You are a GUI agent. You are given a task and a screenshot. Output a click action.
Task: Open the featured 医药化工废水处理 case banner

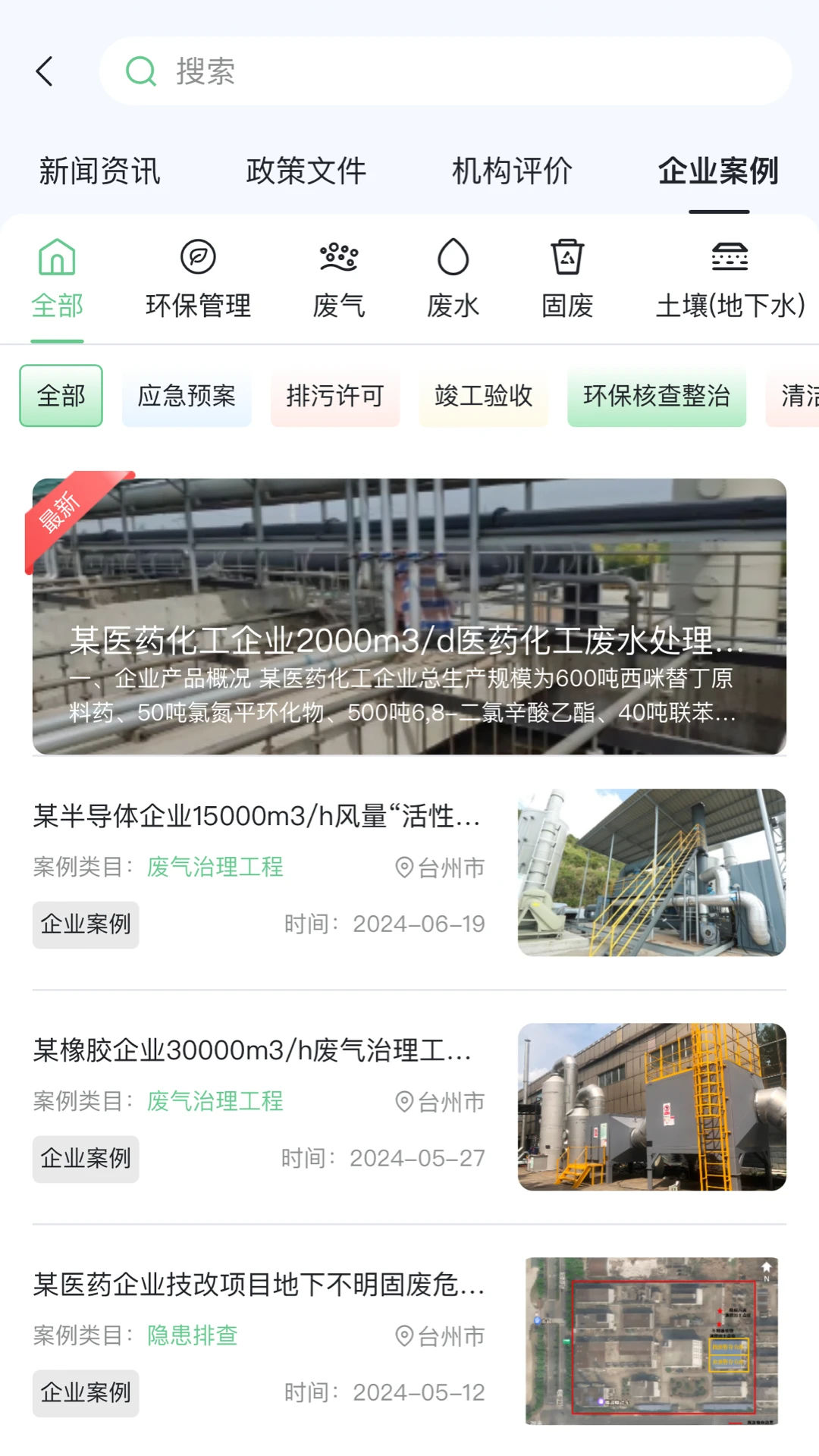(409, 616)
